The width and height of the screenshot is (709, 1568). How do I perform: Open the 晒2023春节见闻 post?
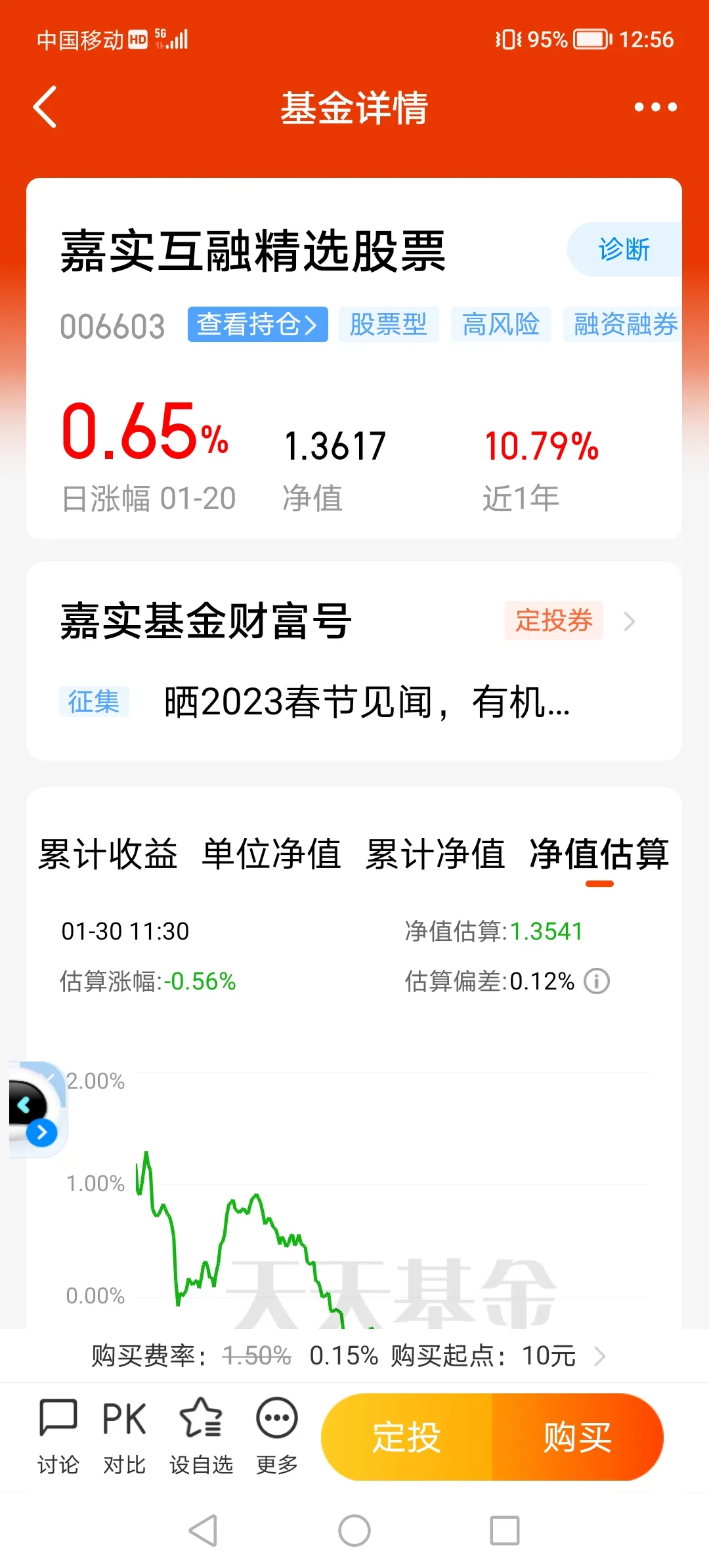tap(366, 702)
